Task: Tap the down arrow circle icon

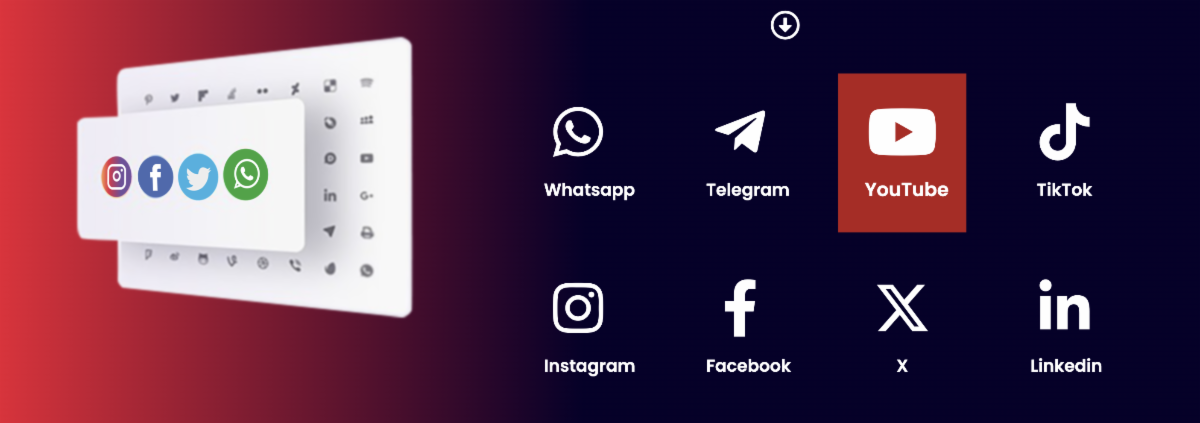Action: [x=785, y=26]
